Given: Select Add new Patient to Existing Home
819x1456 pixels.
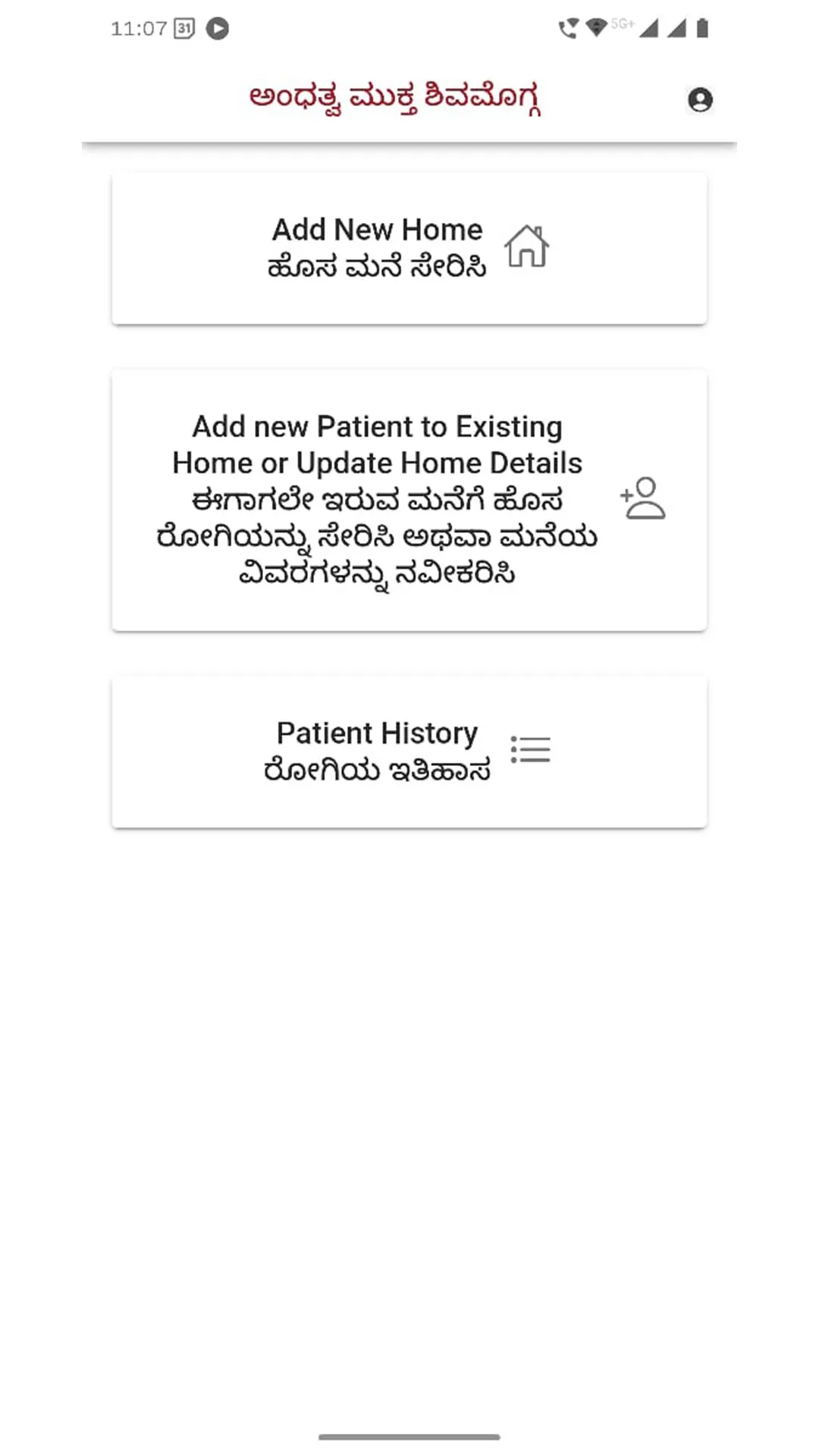Looking at the screenshot, I should click(409, 500).
